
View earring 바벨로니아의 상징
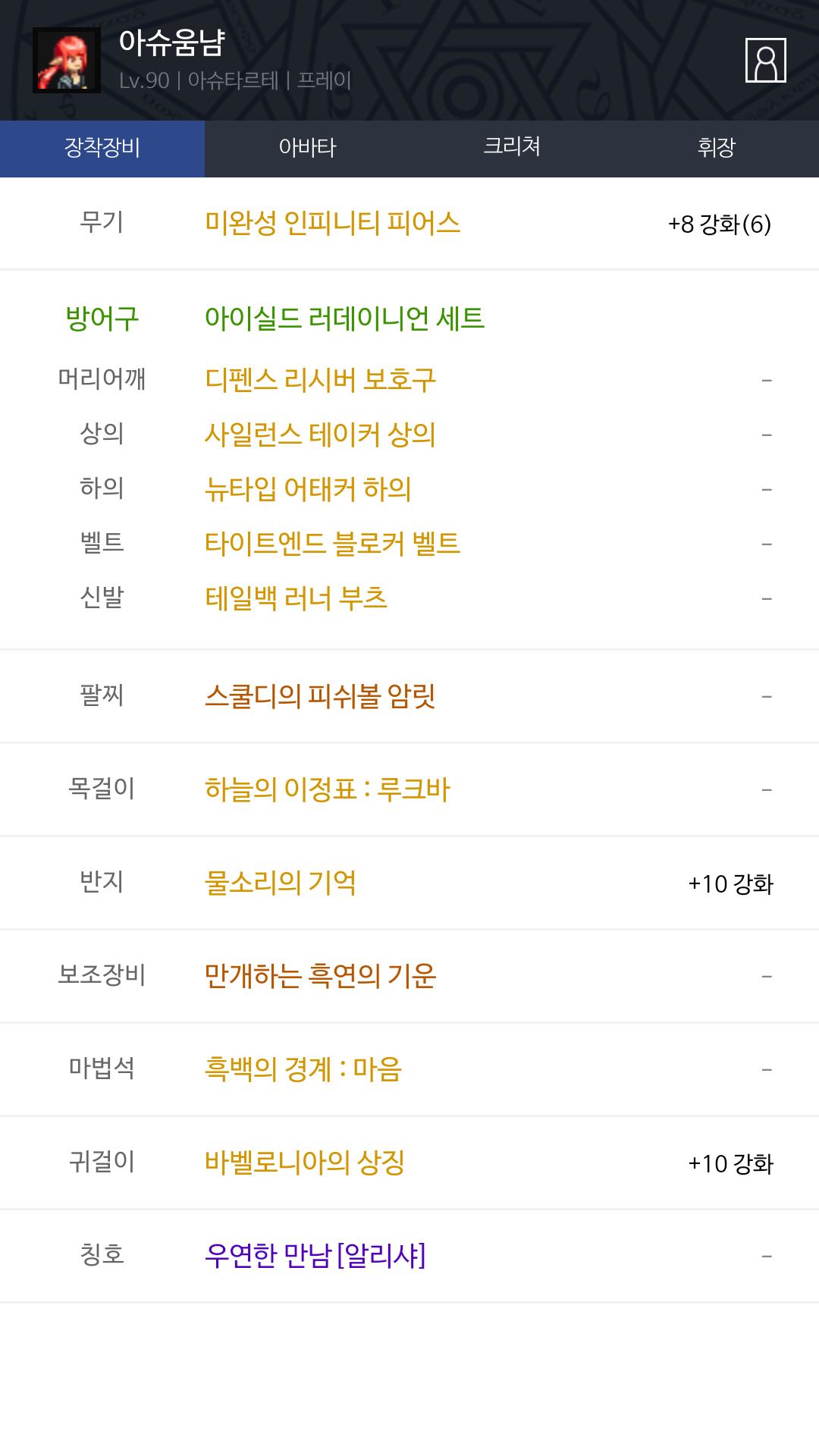point(305,1162)
